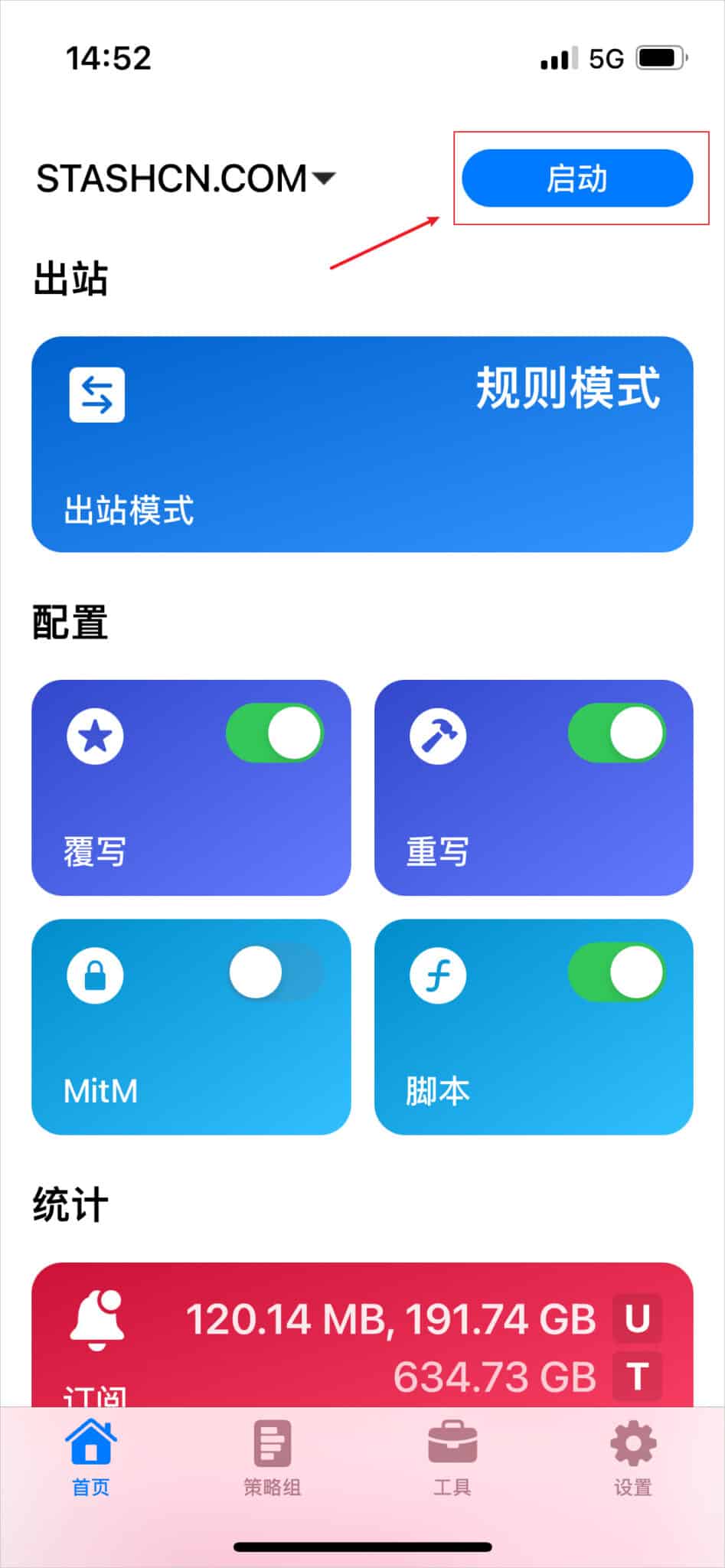Click the 出站模式 transfer arrows icon
Screen dimensions: 725x1568
pyautogui.click(x=96, y=395)
